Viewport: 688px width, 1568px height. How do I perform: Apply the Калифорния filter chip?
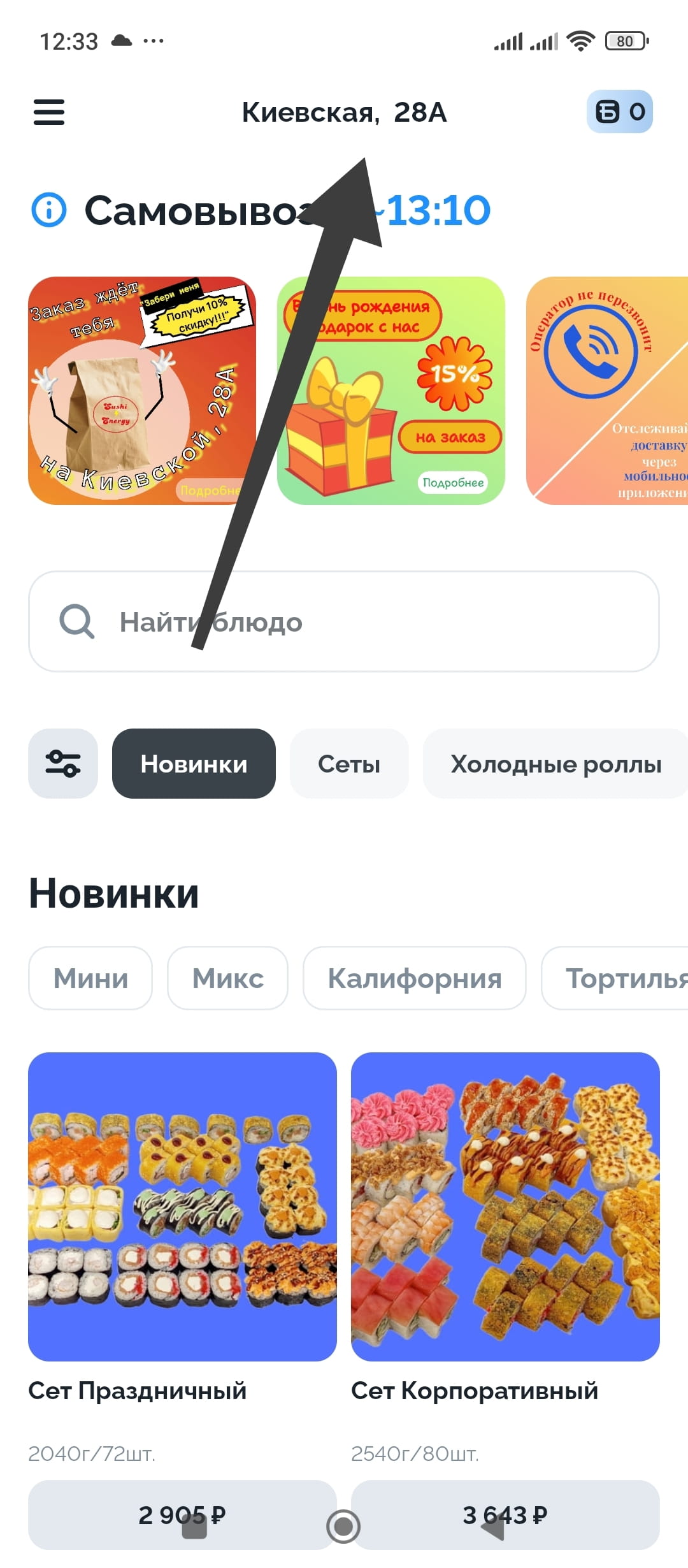point(415,978)
